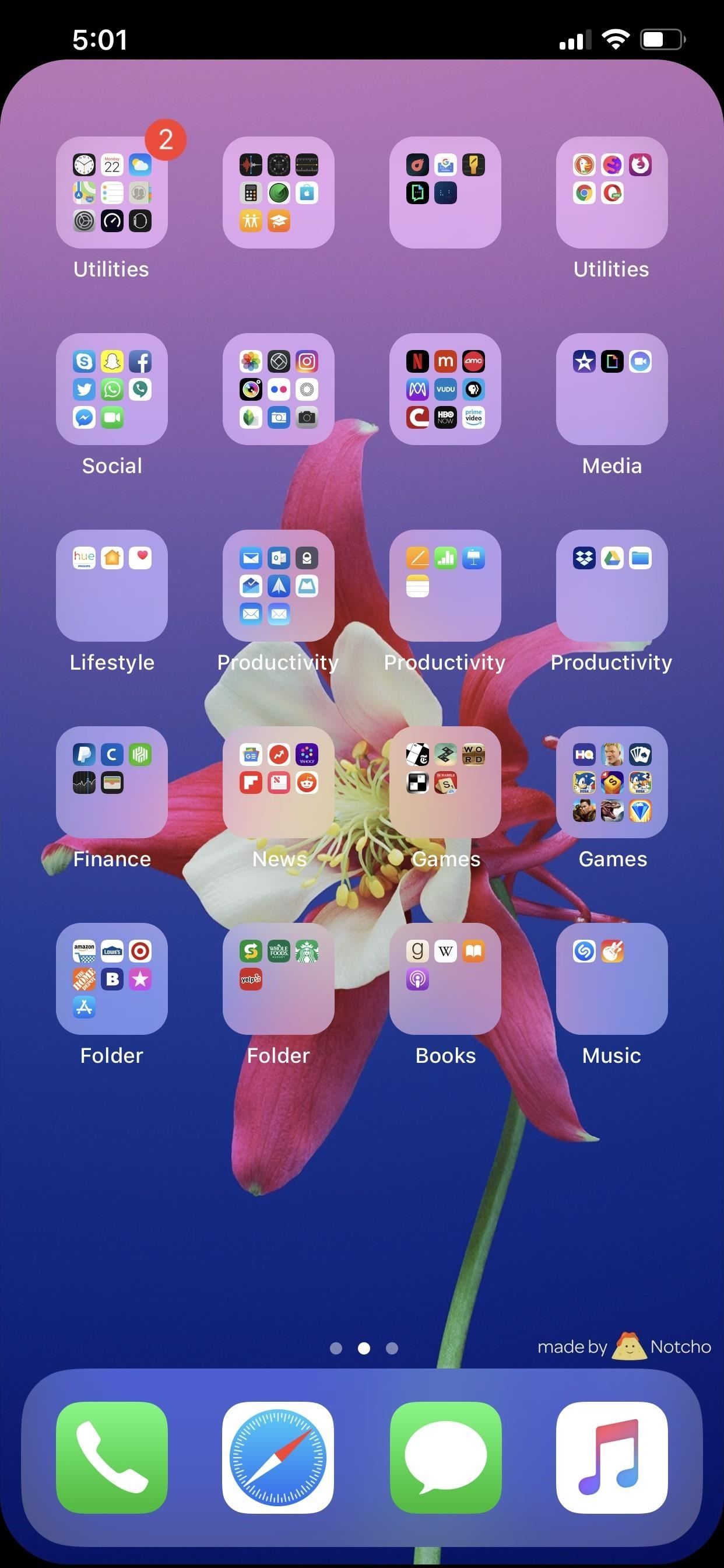Screen dimensions: 724x1568
Task: Open Netflix inside the Media folder
Action: [417, 362]
